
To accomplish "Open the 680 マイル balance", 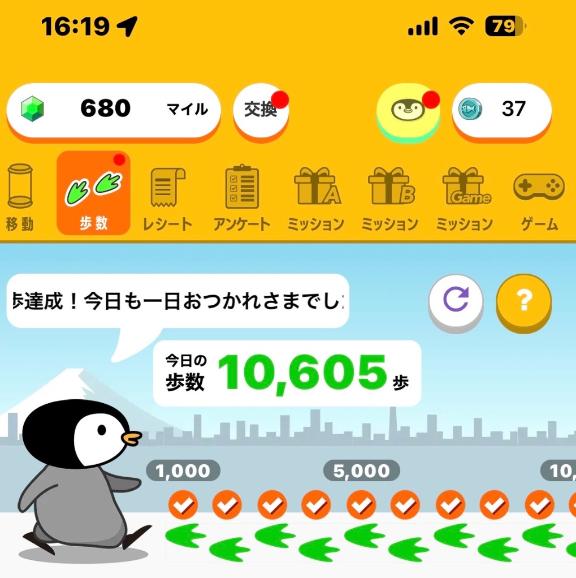I will (x=114, y=110).
